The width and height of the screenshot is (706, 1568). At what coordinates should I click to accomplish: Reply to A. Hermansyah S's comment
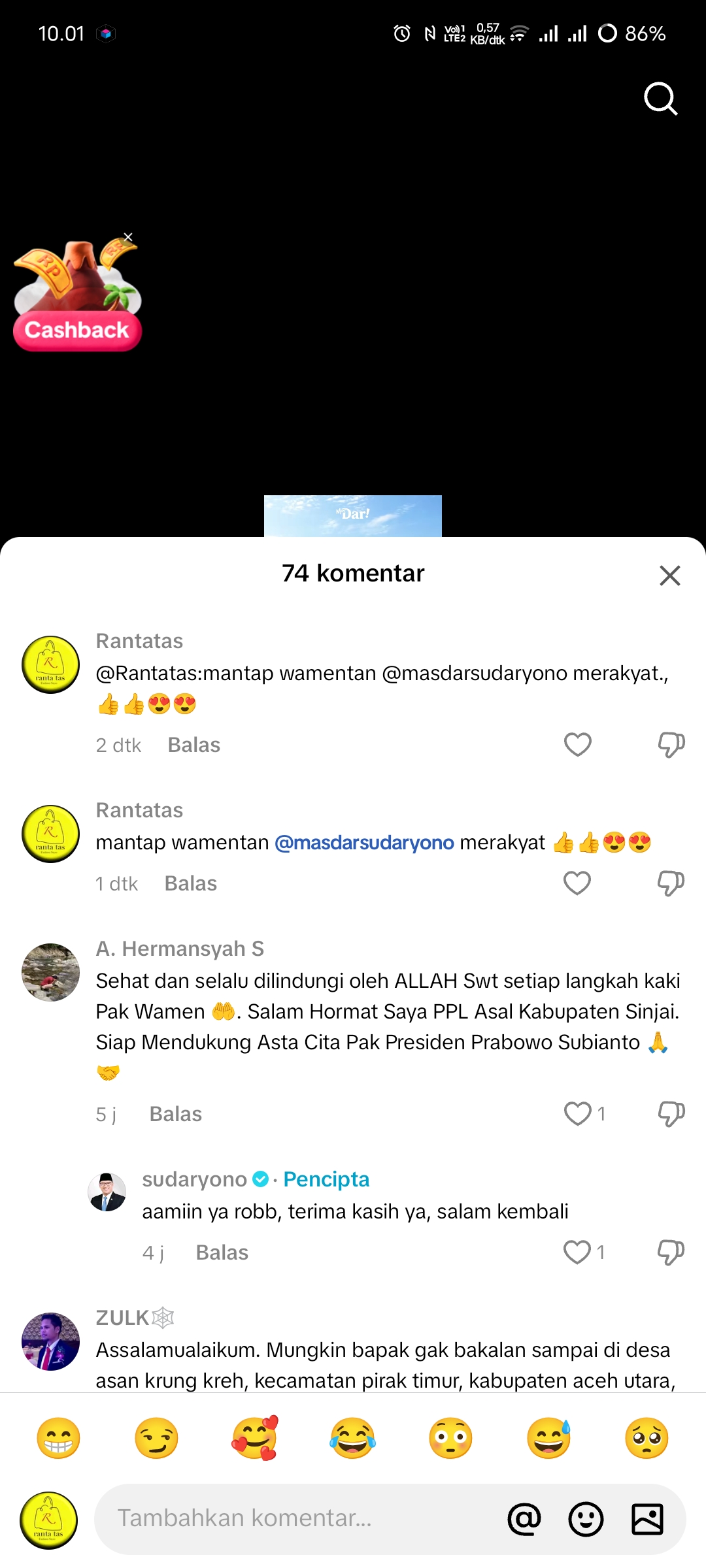[176, 1114]
